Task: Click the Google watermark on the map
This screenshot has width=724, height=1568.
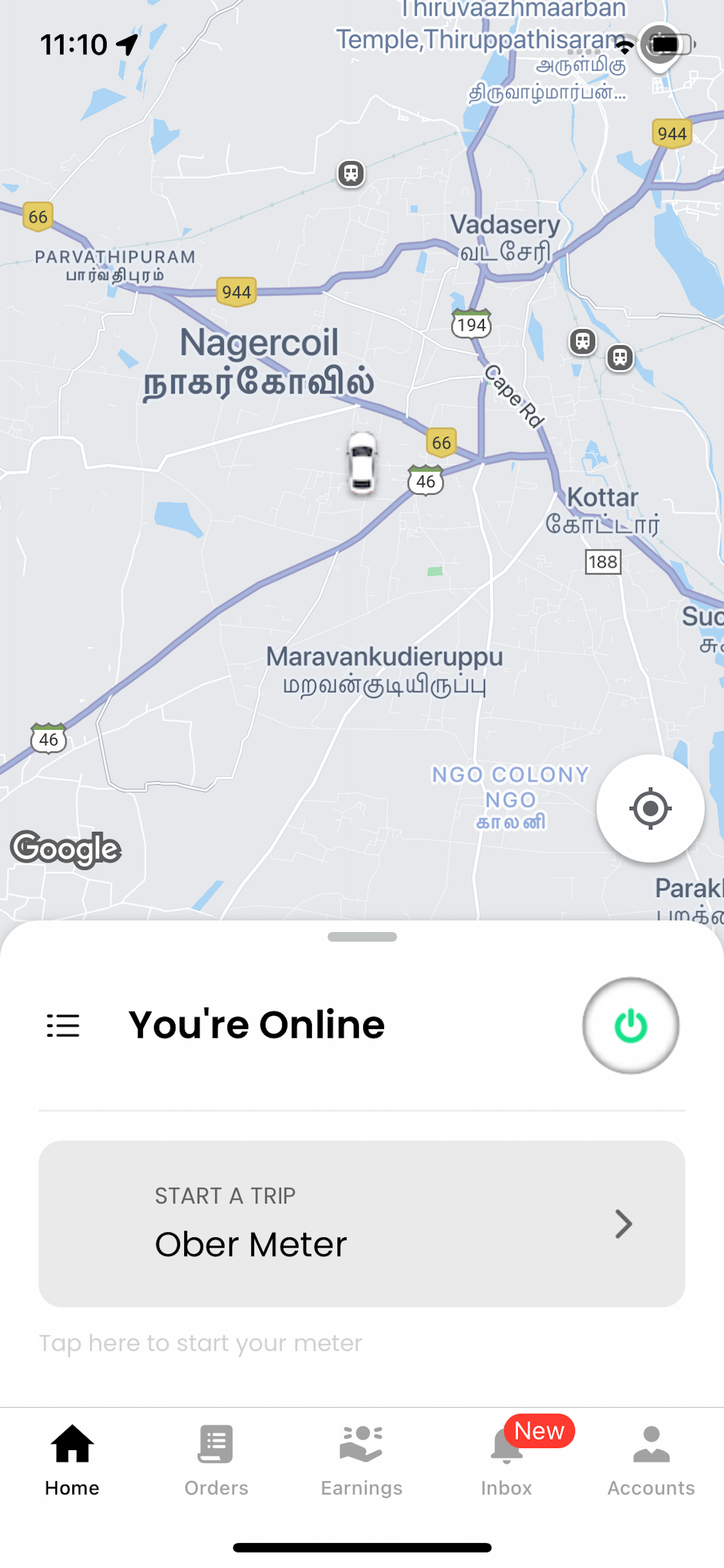Action: click(x=66, y=848)
